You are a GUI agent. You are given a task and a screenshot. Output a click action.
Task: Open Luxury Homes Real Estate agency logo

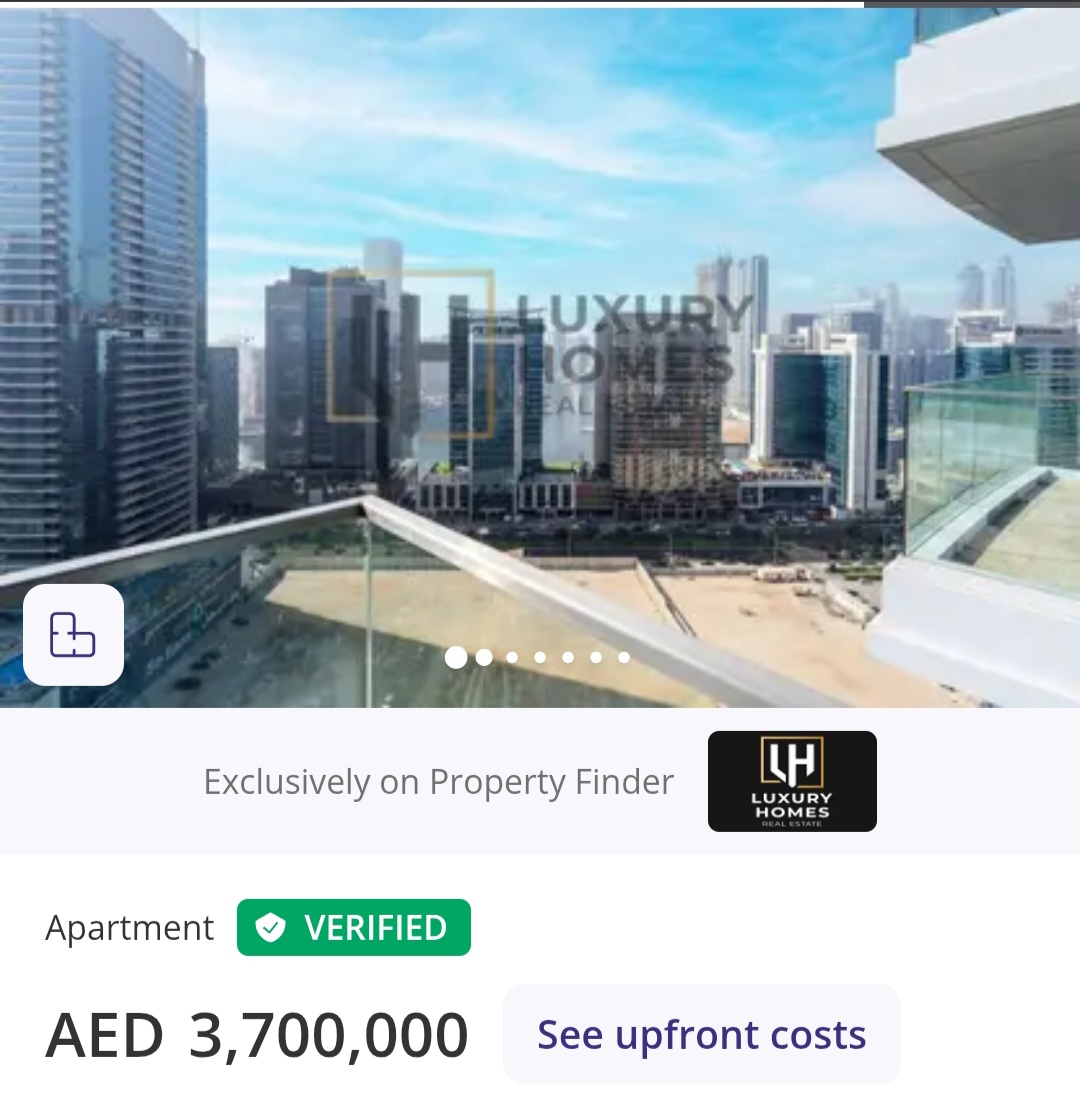pos(792,781)
